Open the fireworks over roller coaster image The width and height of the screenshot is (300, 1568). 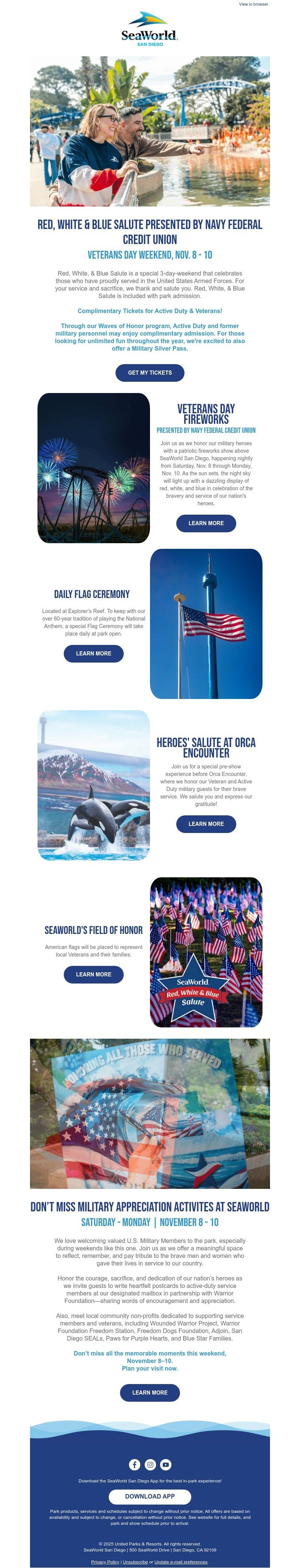[x=94, y=467]
